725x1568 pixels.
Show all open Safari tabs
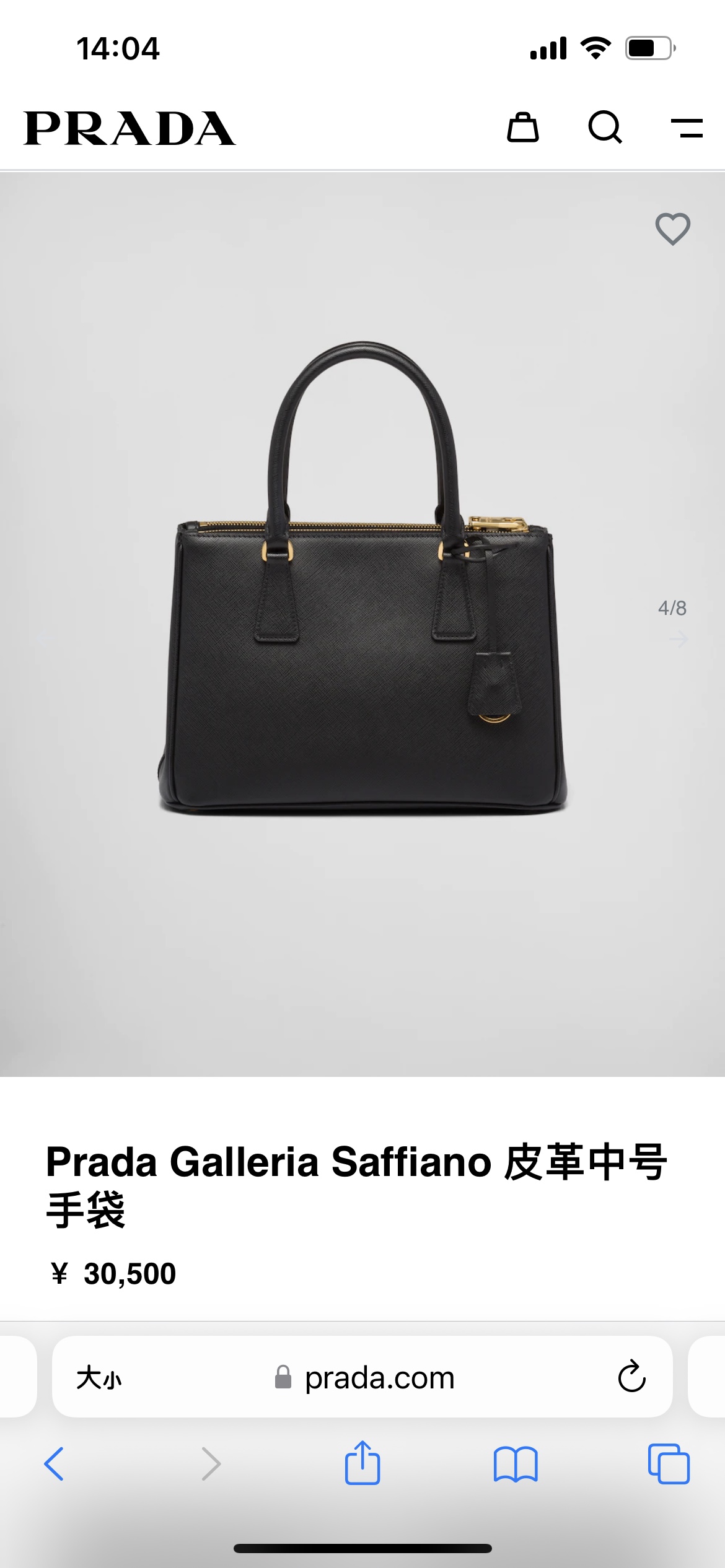tap(669, 1464)
